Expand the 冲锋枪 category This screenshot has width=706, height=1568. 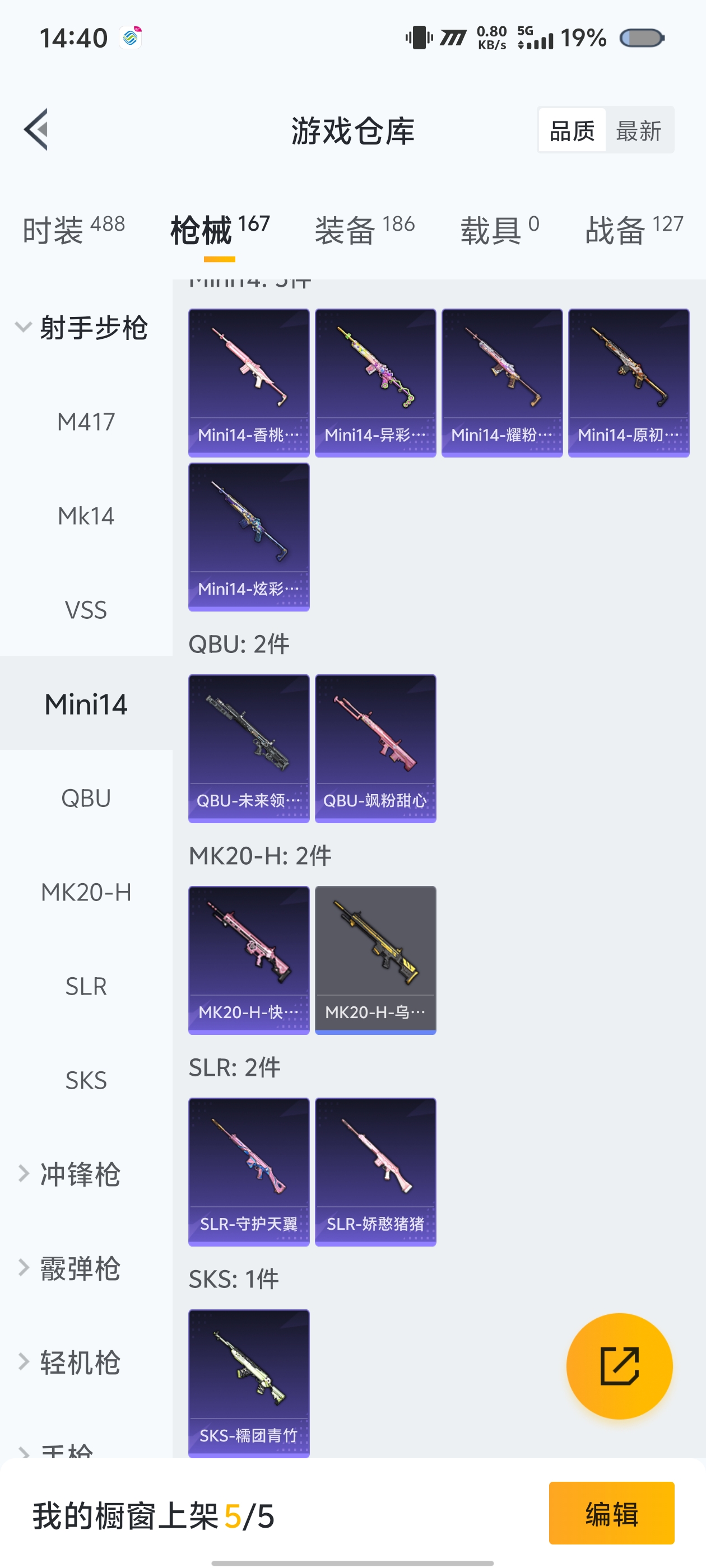pyautogui.click(x=79, y=1174)
